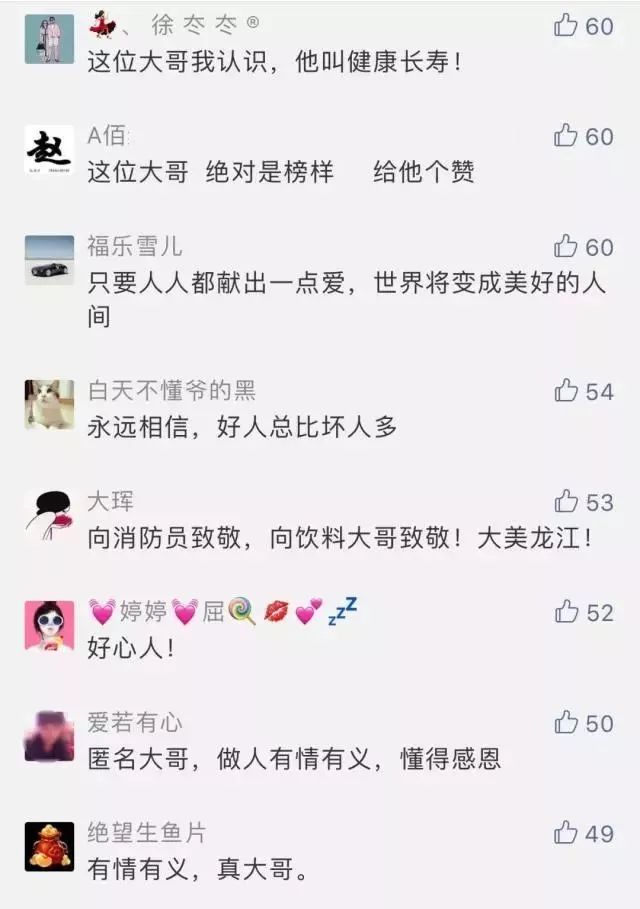The width and height of the screenshot is (640, 909).
Task: Like 白天不懂爷的黑's comment
Action: pos(567,390)
